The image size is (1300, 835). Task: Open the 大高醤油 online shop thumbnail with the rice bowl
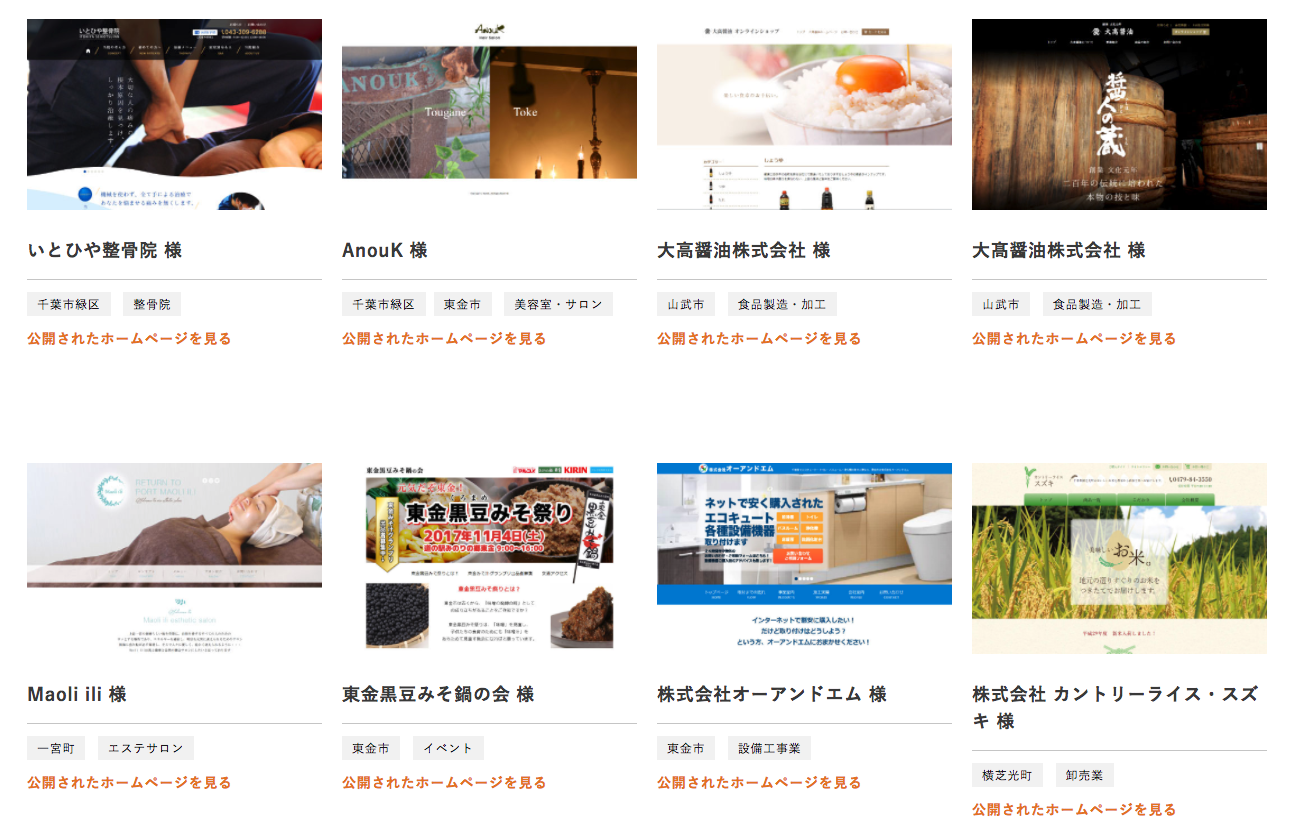(x=804, y=114)
